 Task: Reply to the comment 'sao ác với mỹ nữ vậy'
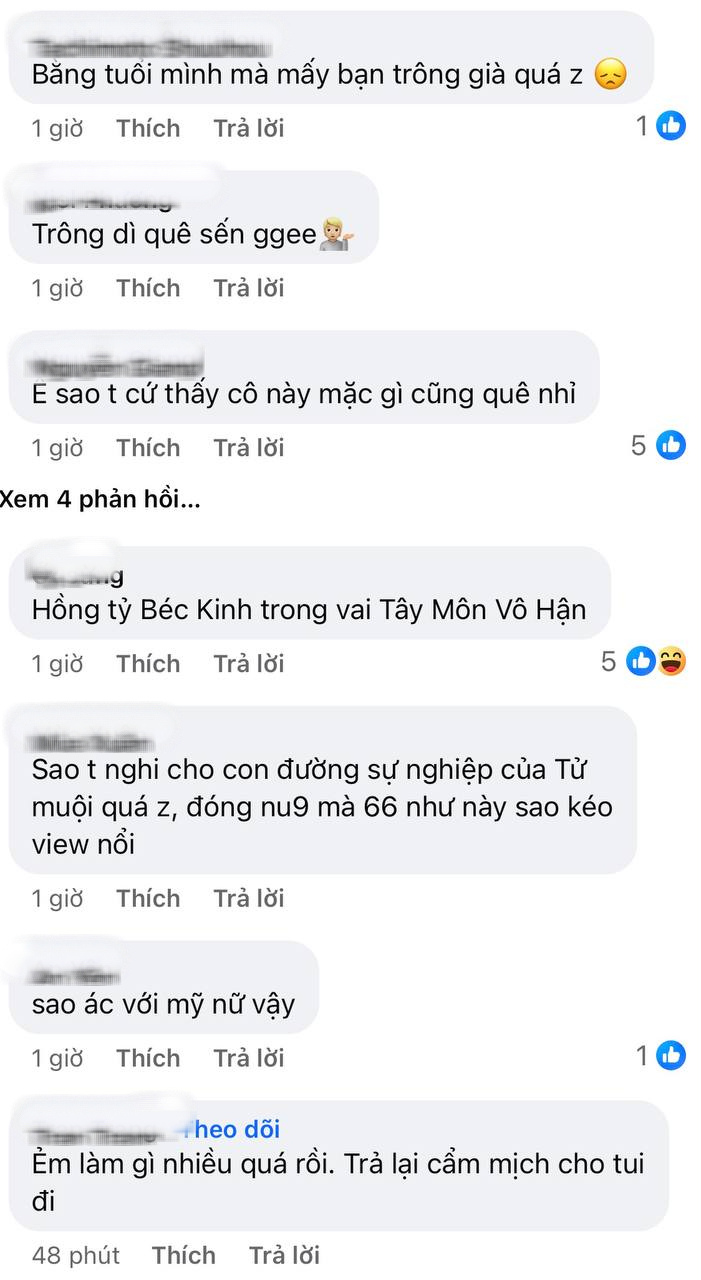point(248,1058)
